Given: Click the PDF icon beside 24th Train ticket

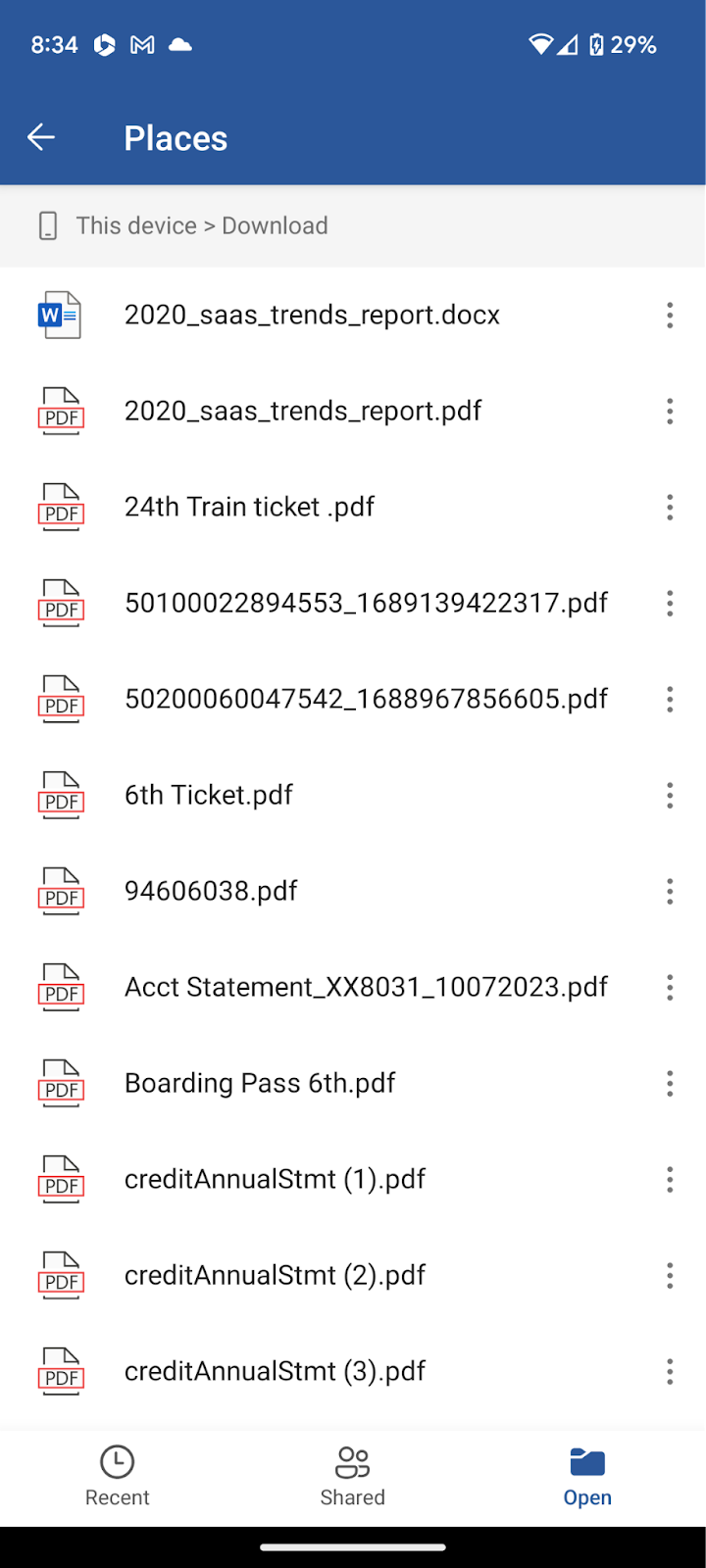Looking at the screenshot, I should [x=61, y=507].
